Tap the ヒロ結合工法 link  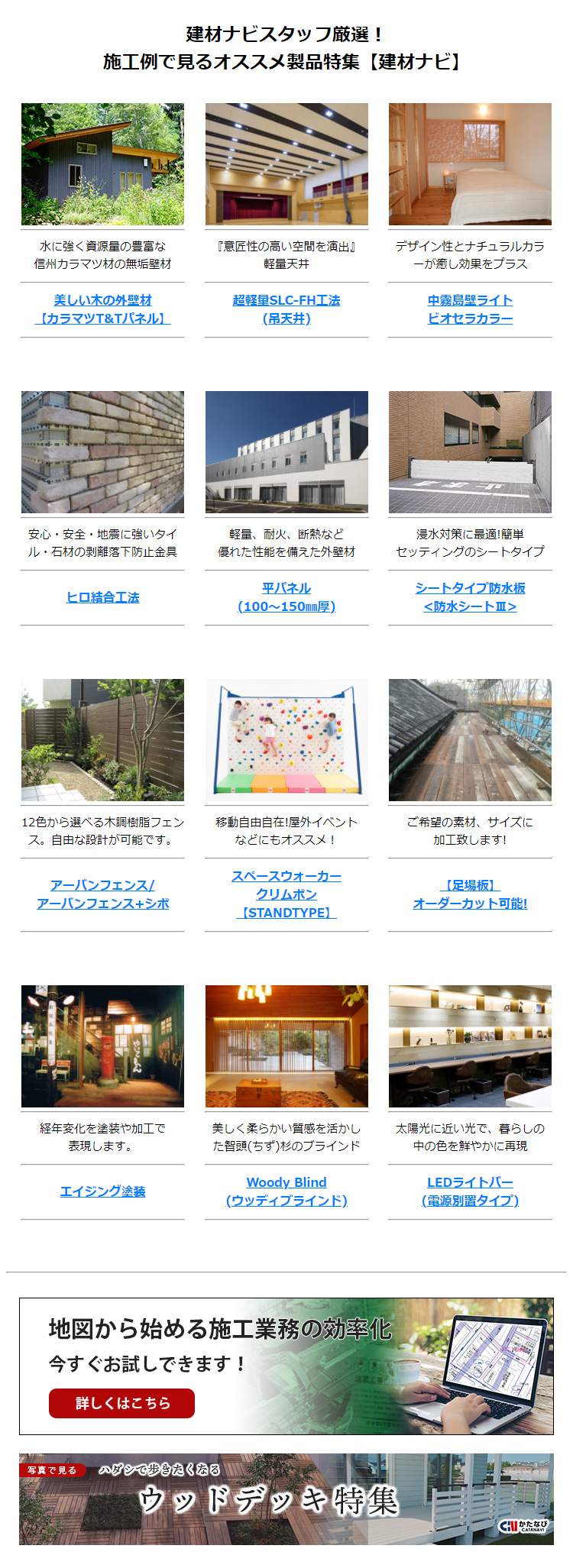tap(102, 597)
